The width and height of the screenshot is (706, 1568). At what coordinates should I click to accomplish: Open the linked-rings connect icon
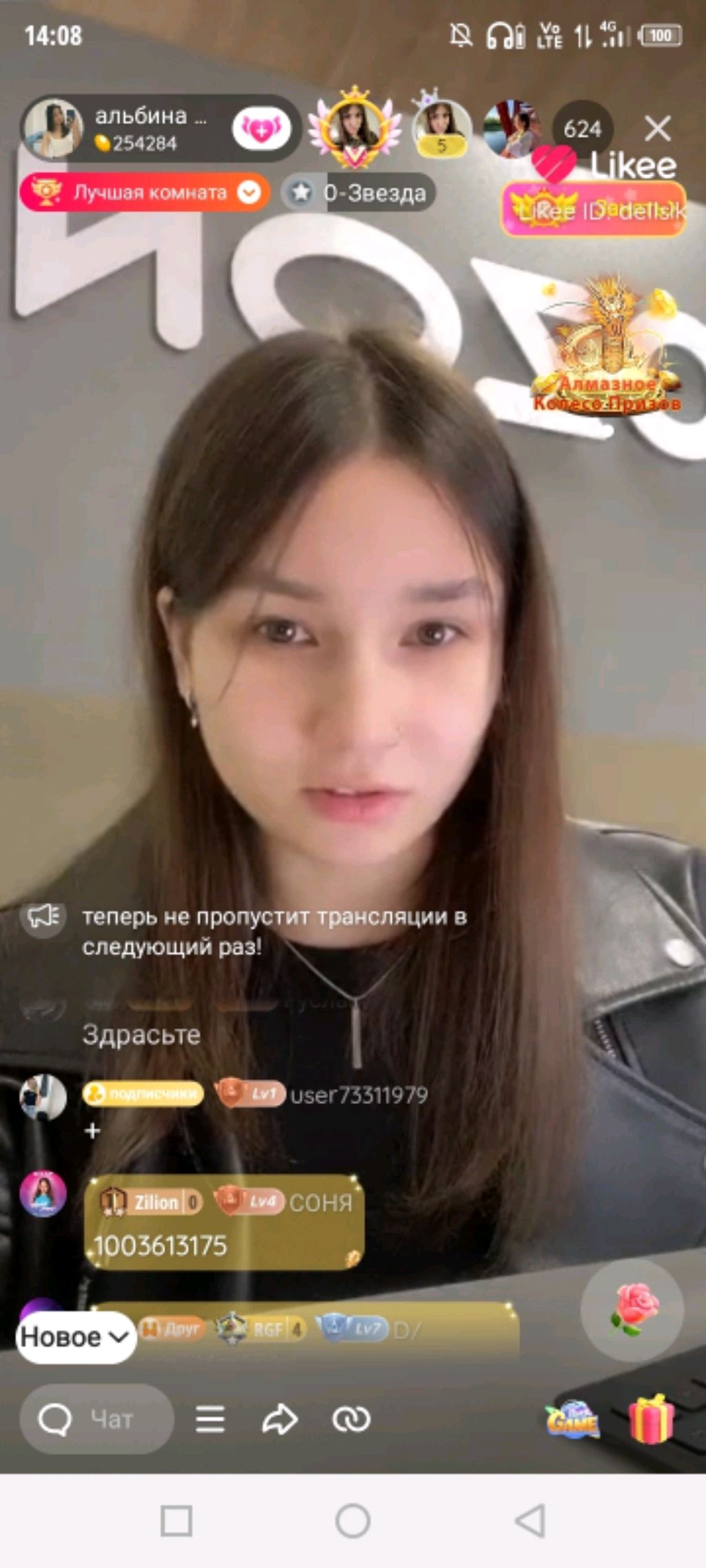352,1419
